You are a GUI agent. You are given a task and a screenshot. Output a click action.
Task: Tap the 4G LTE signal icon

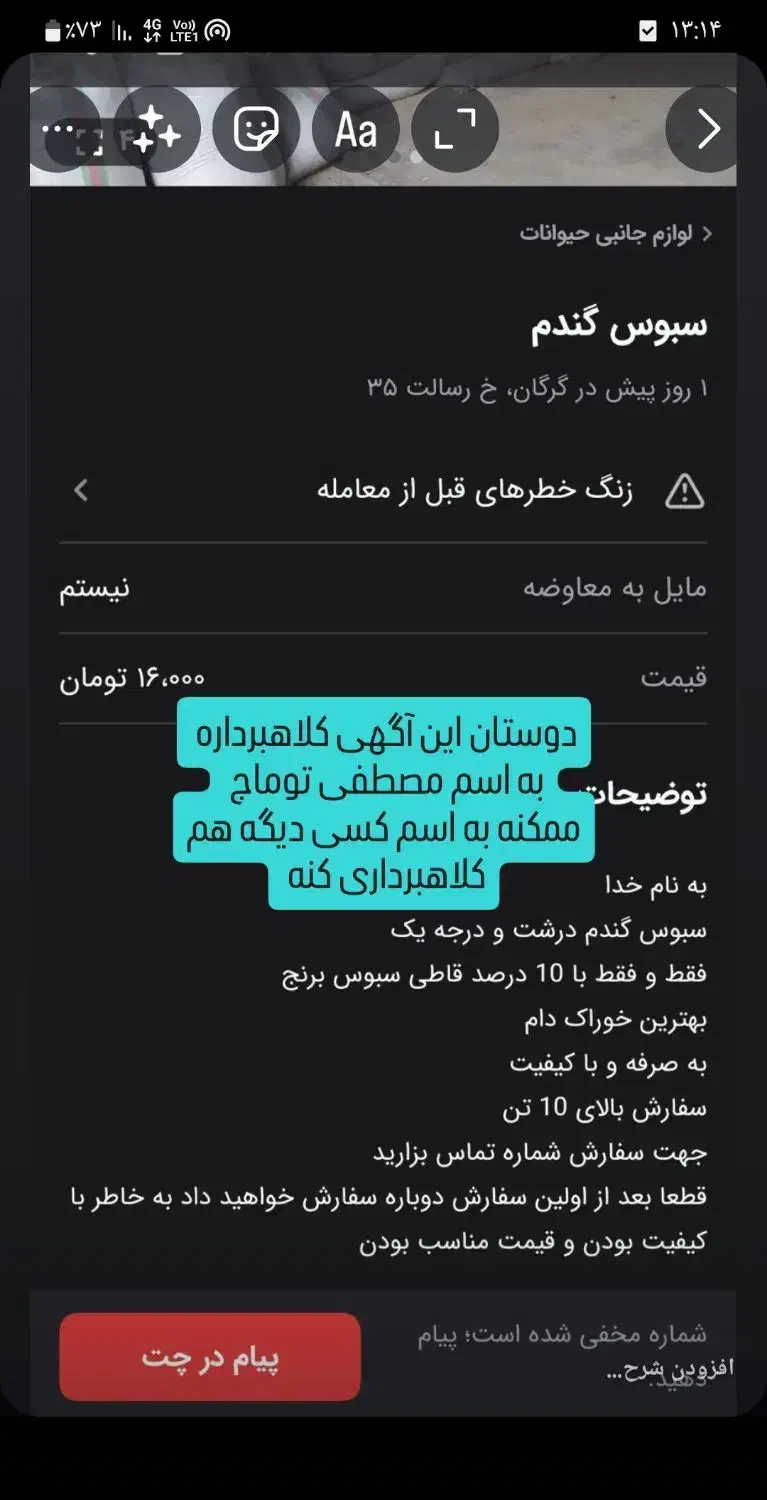[x=150, y=30]
